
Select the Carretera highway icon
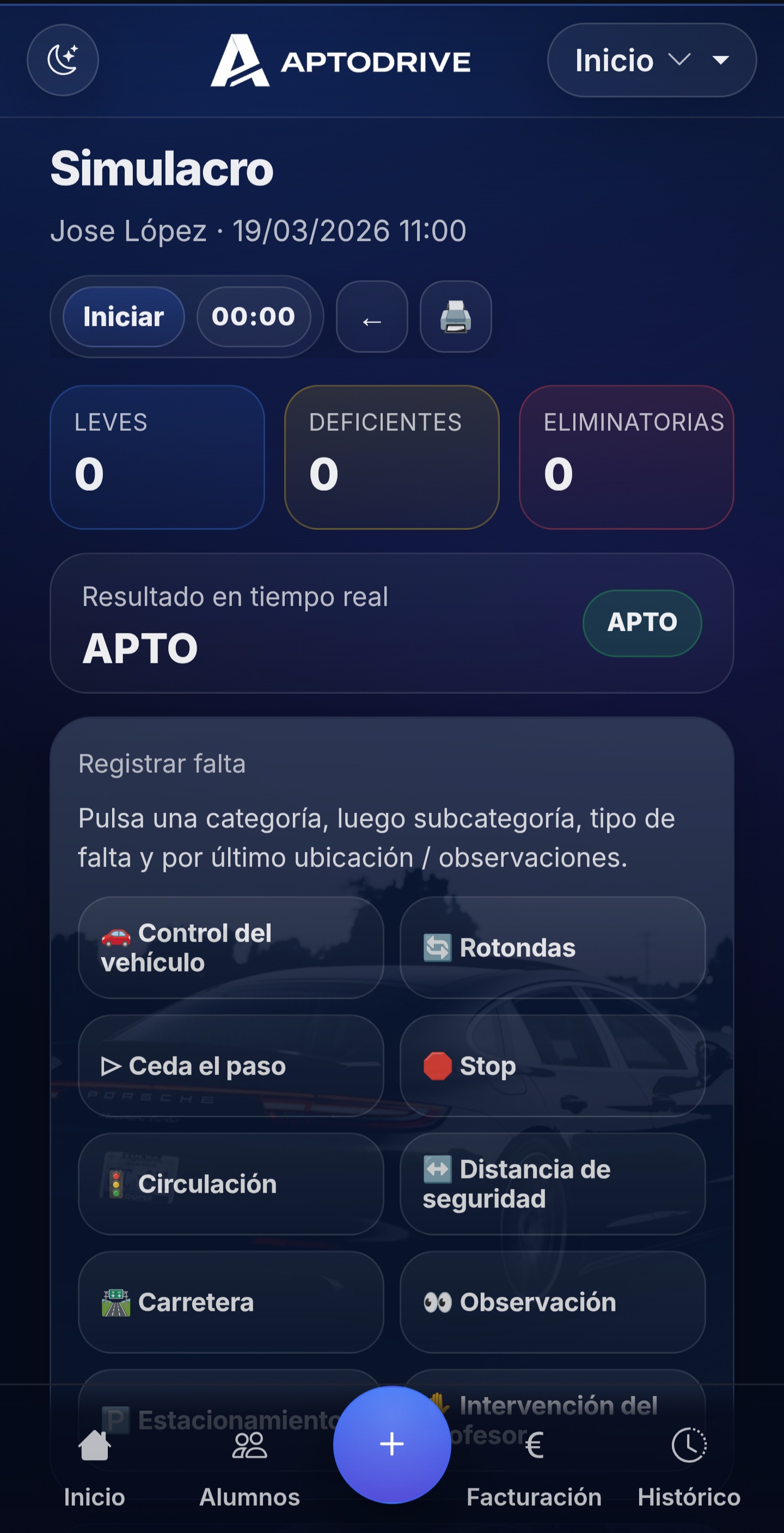pos(117,1302)
